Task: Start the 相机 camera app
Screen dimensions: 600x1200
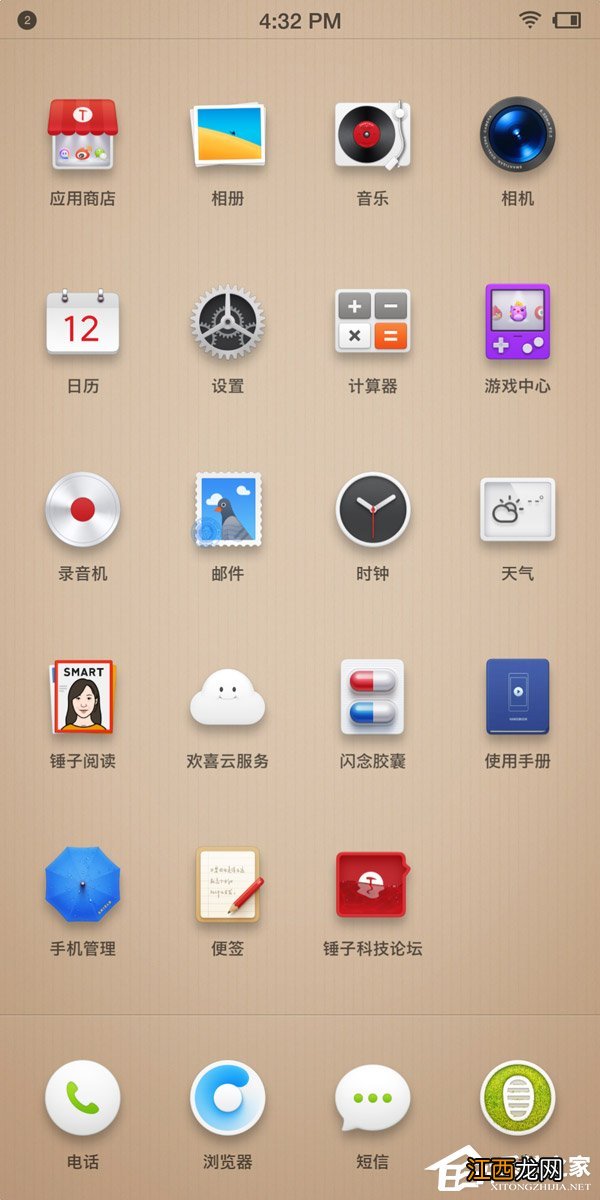Action: click(x=517, y=134)
